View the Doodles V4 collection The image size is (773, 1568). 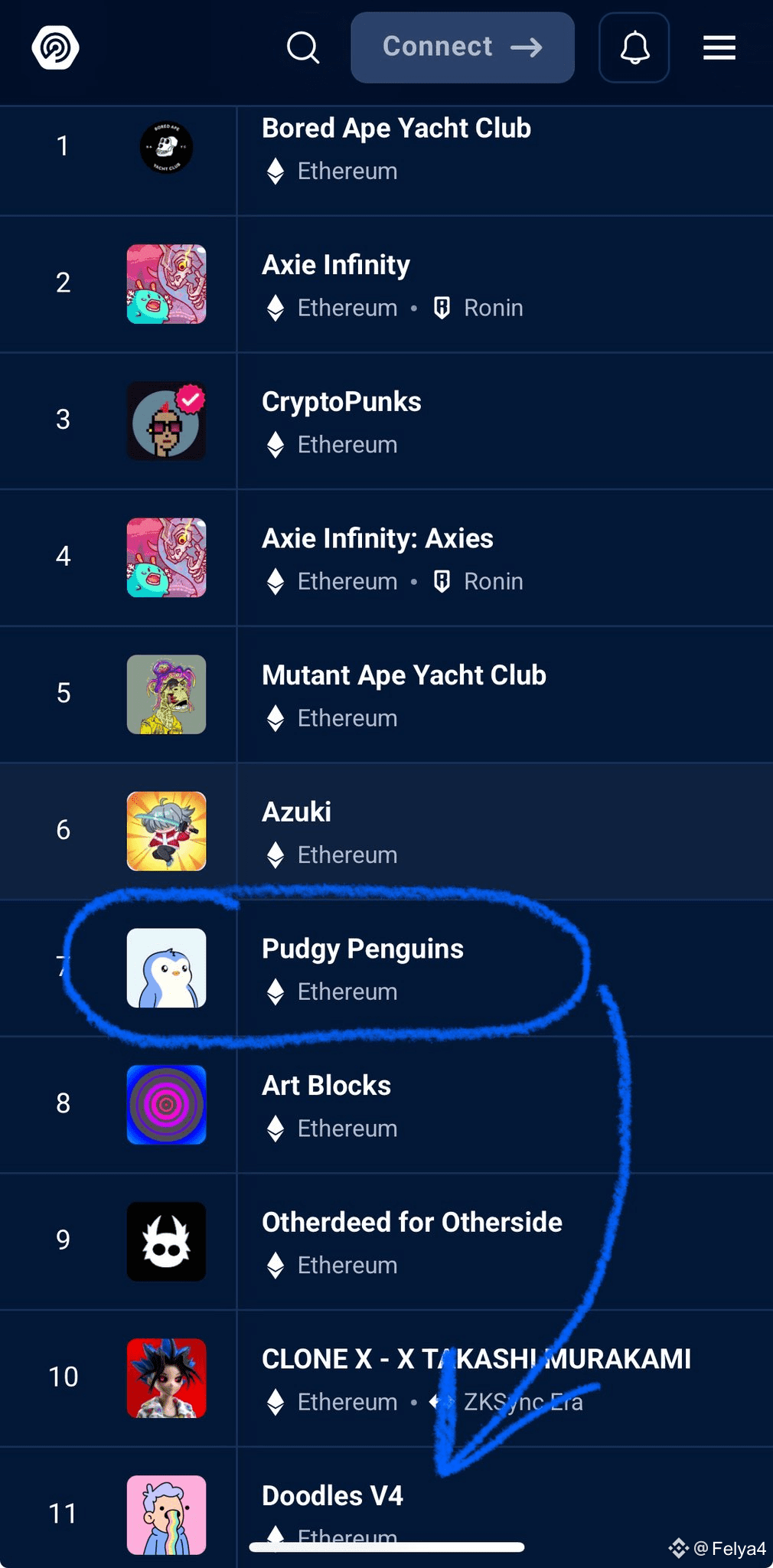[x=332, y=1496]
